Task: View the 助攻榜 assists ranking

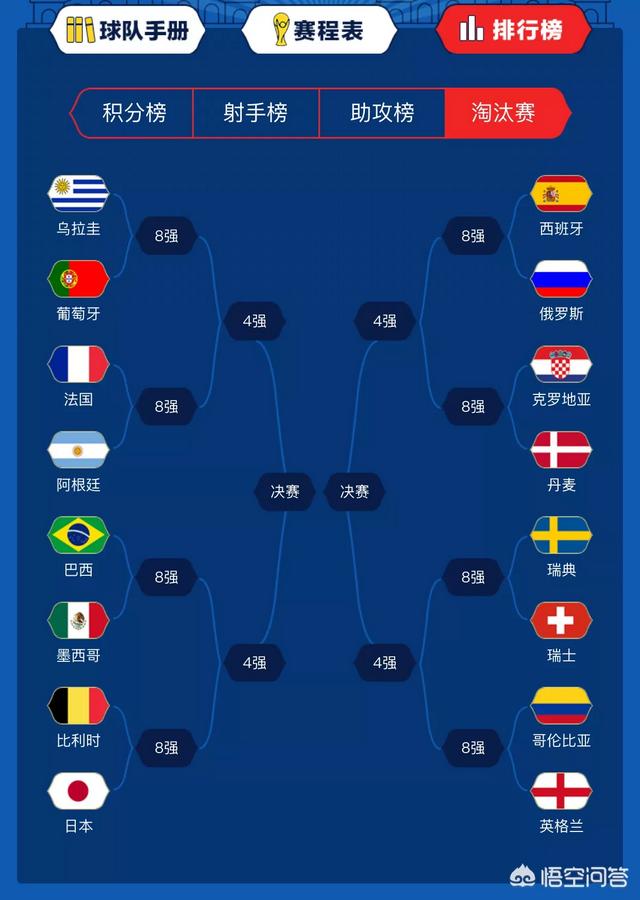Action: tap(382, 113)
